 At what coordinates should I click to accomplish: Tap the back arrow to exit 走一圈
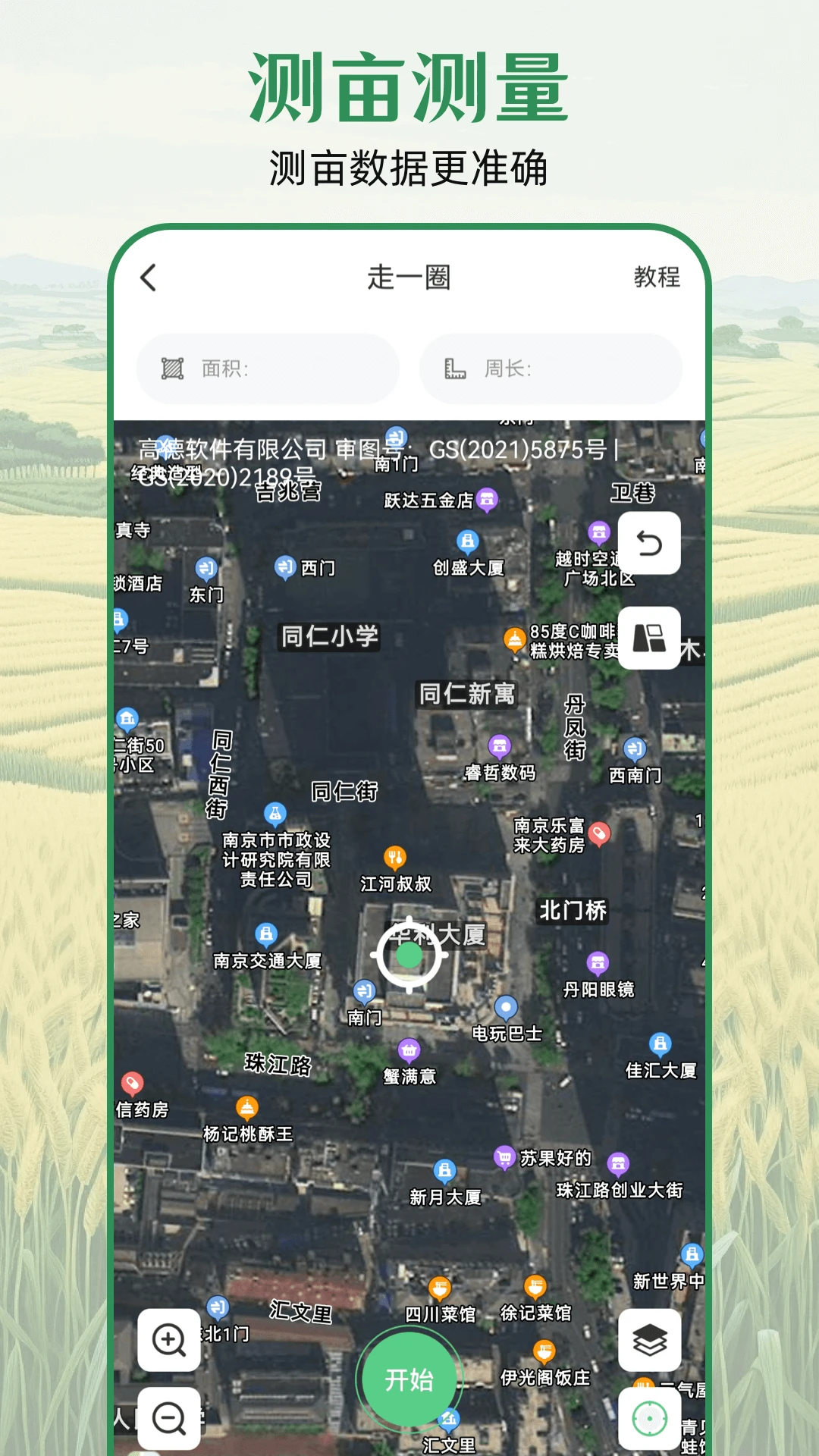(148, 278)
